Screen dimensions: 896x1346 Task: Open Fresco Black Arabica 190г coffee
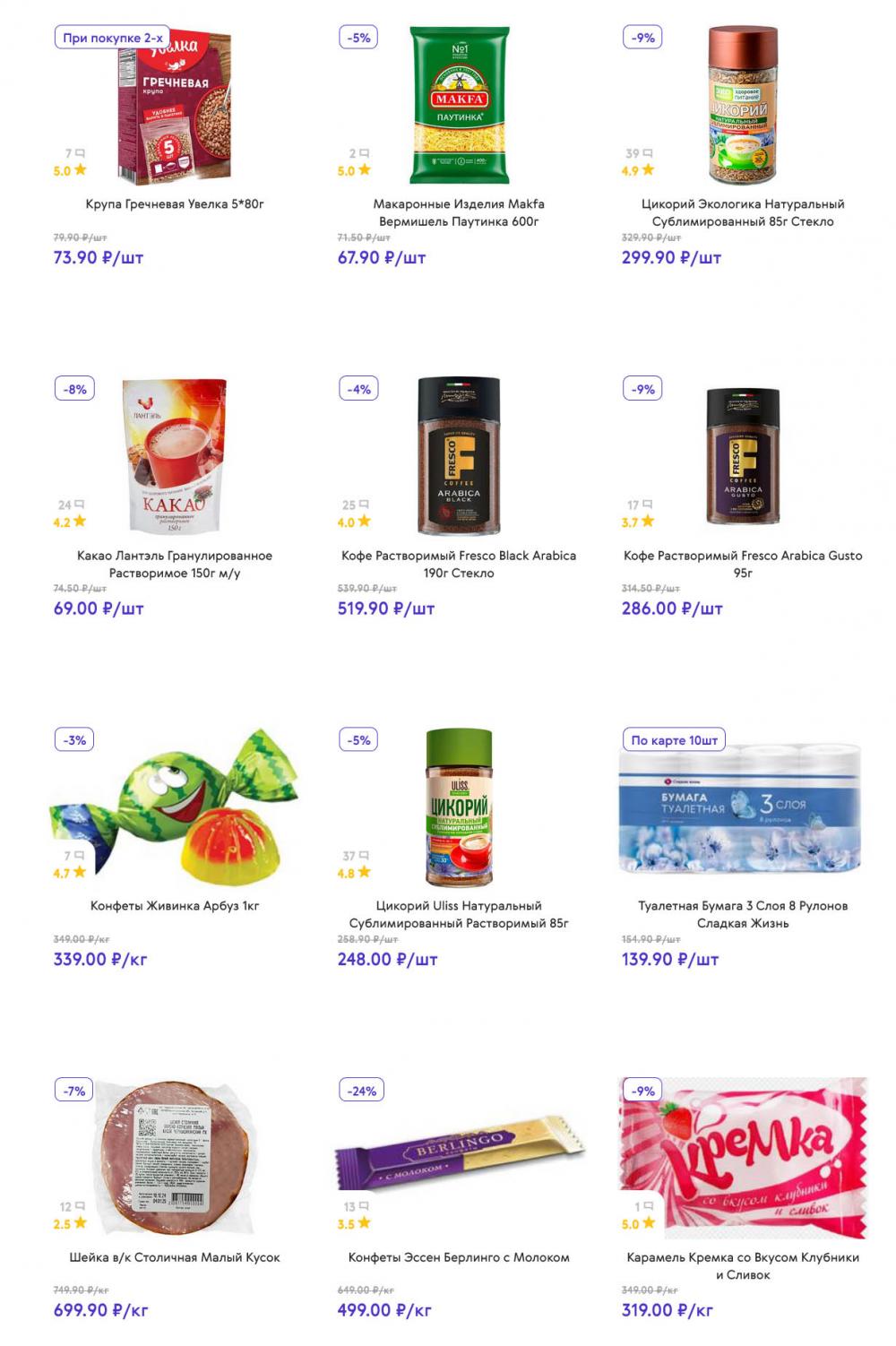click(459, 564)
